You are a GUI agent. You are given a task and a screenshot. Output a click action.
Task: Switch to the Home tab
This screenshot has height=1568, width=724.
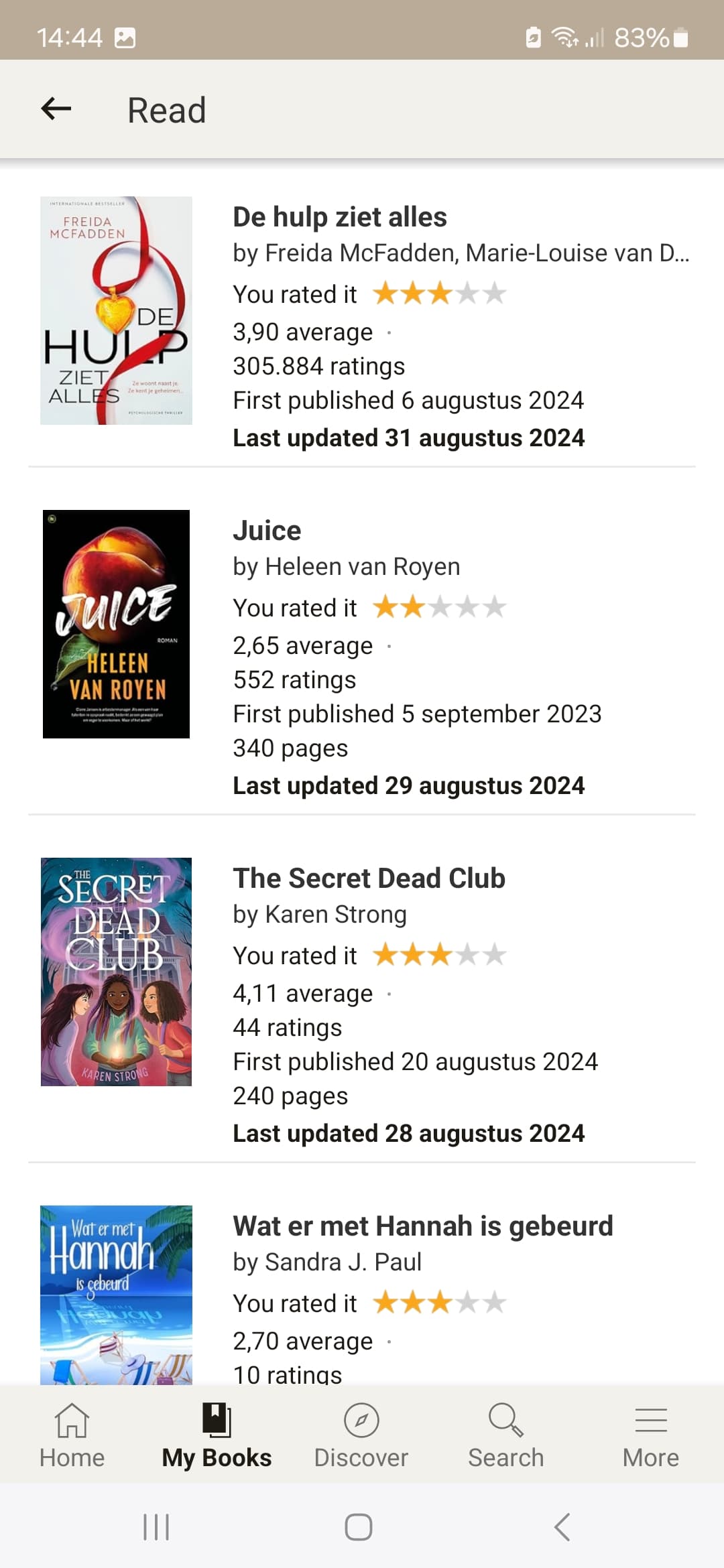(72, 1435)
